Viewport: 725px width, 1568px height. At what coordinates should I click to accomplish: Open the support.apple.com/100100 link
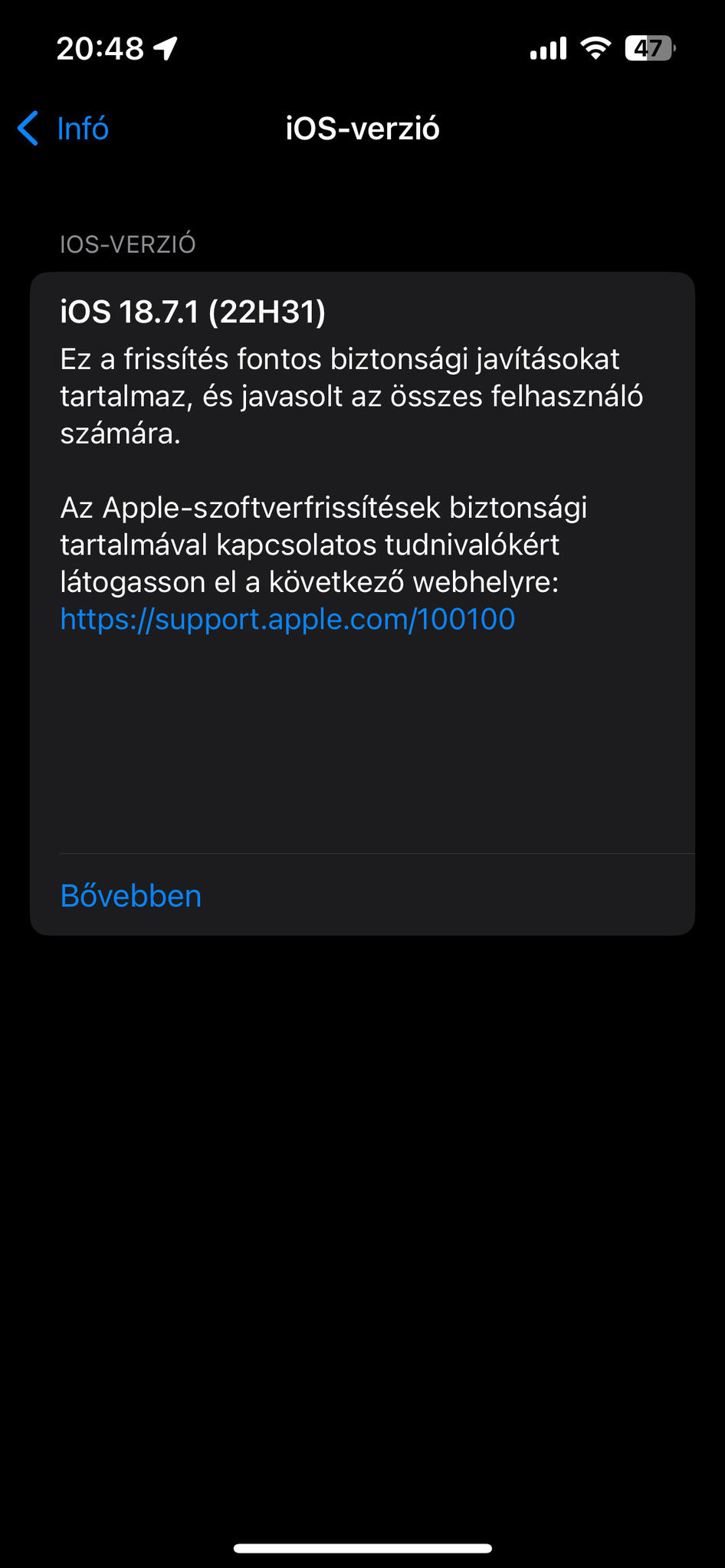click(x=287, y=619)
